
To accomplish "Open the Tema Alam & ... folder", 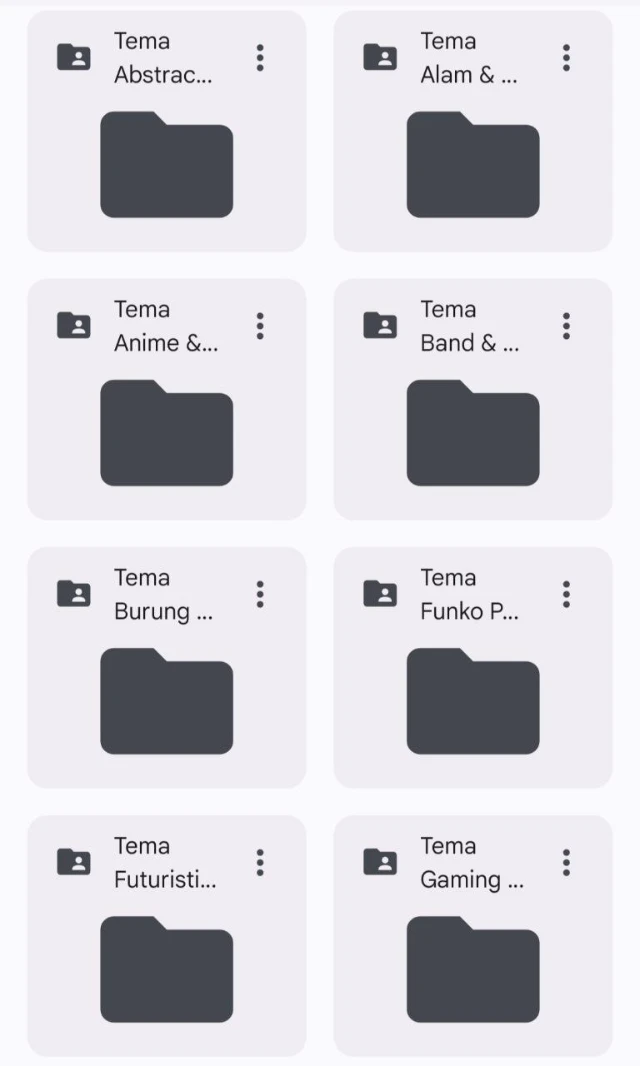I will point(472,165).
